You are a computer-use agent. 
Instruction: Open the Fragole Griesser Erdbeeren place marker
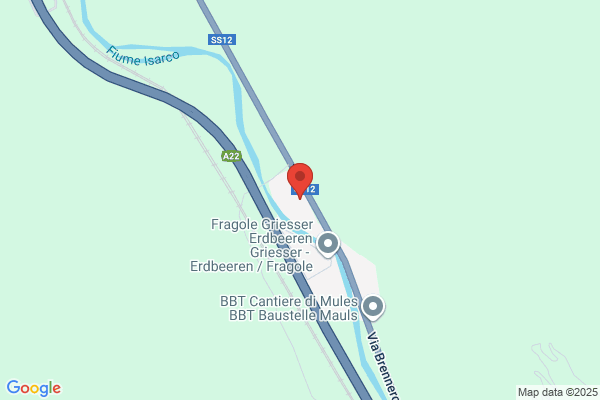328,243
